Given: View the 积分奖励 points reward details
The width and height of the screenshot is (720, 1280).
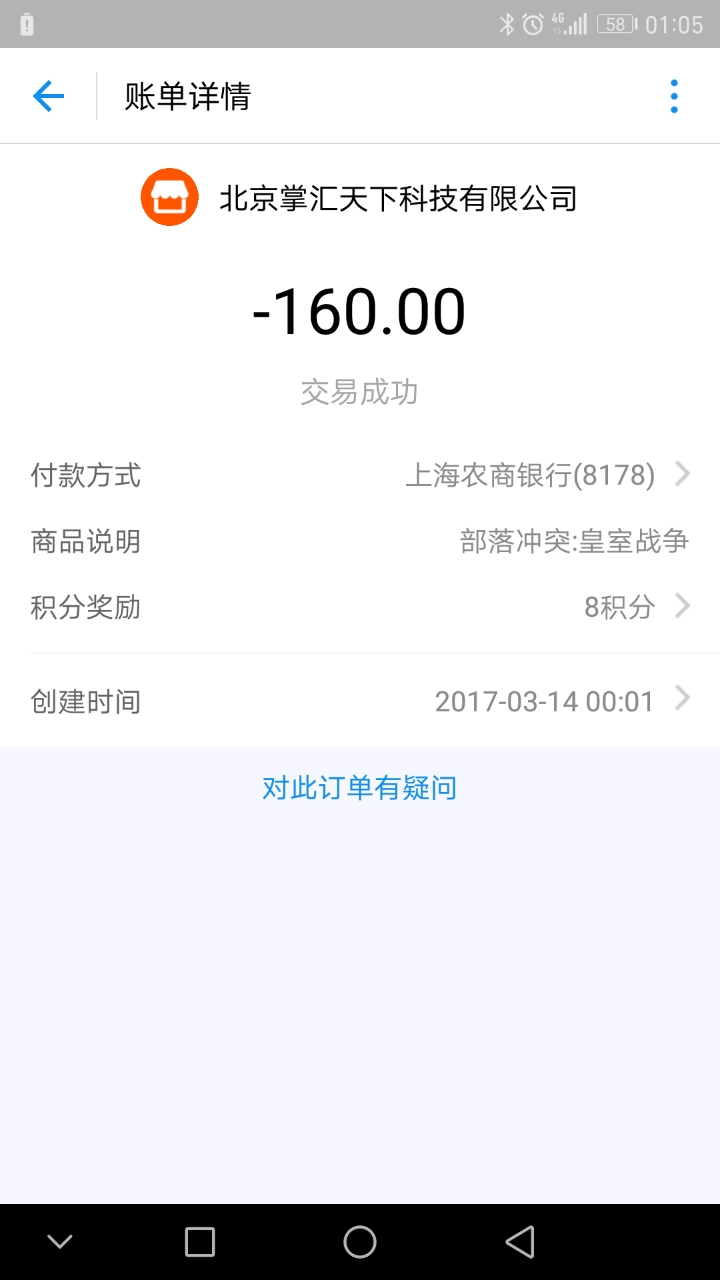Looking at the screenshot, I should tap(360, 606).
